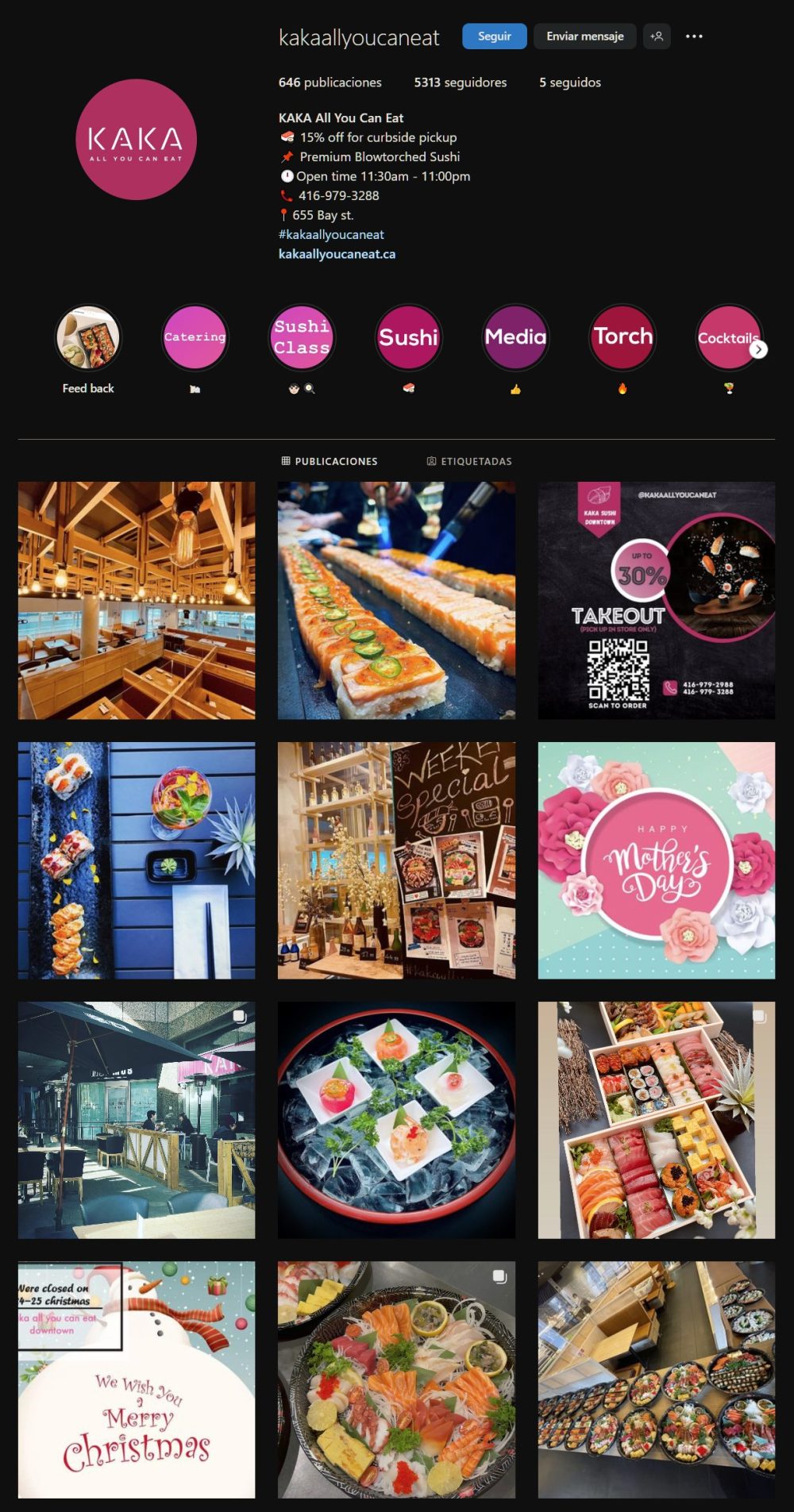Open the Sushi highlight
Image resolution: width=794 pixels, height=1512 pixels.
(408, 337)
